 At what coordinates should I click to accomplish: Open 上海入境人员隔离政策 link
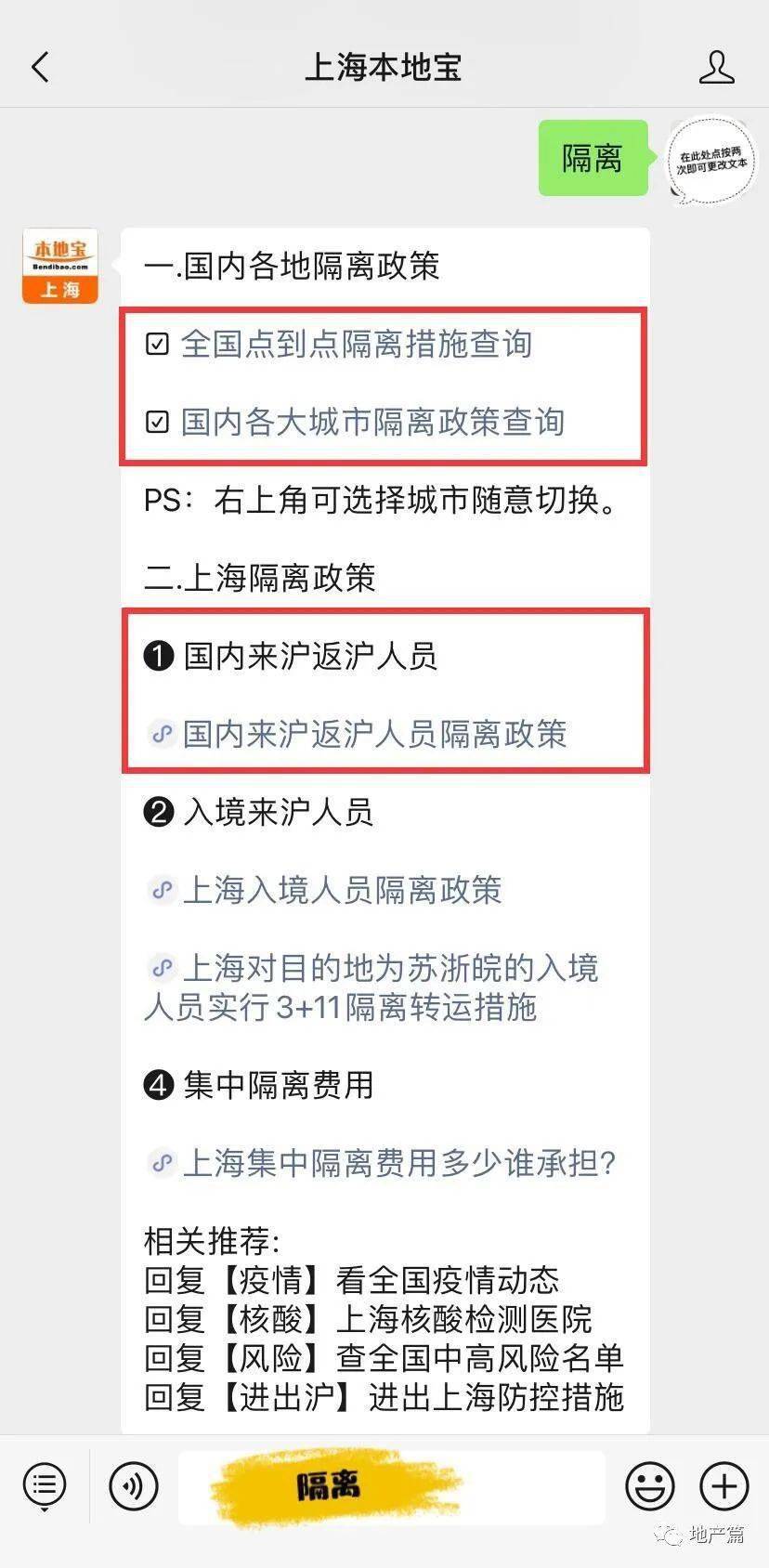[x=342, y=891]
